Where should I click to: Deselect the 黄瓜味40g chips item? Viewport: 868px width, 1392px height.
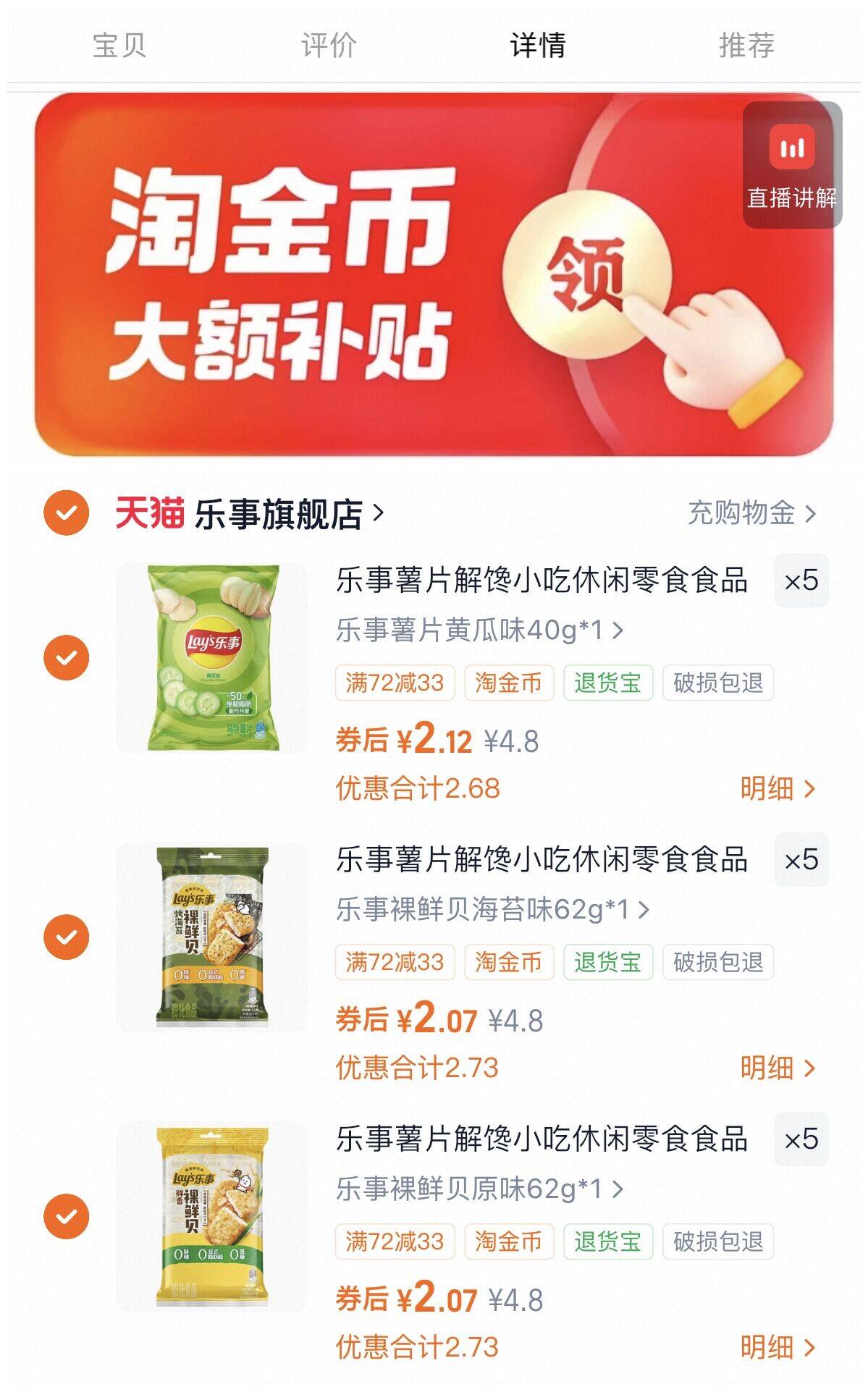pos(66,658)
